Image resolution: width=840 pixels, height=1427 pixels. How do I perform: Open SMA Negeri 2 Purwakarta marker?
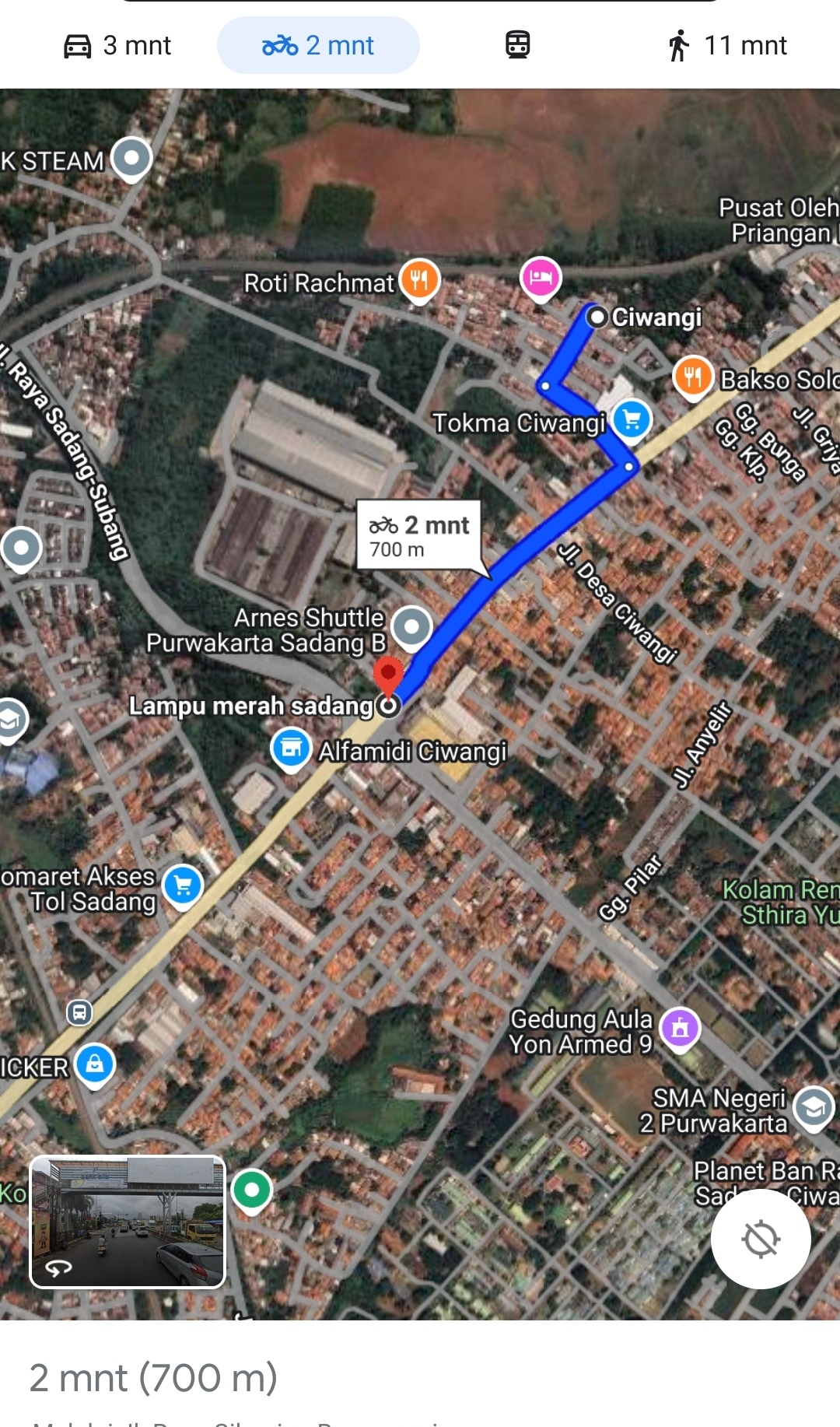point(814,1106)
